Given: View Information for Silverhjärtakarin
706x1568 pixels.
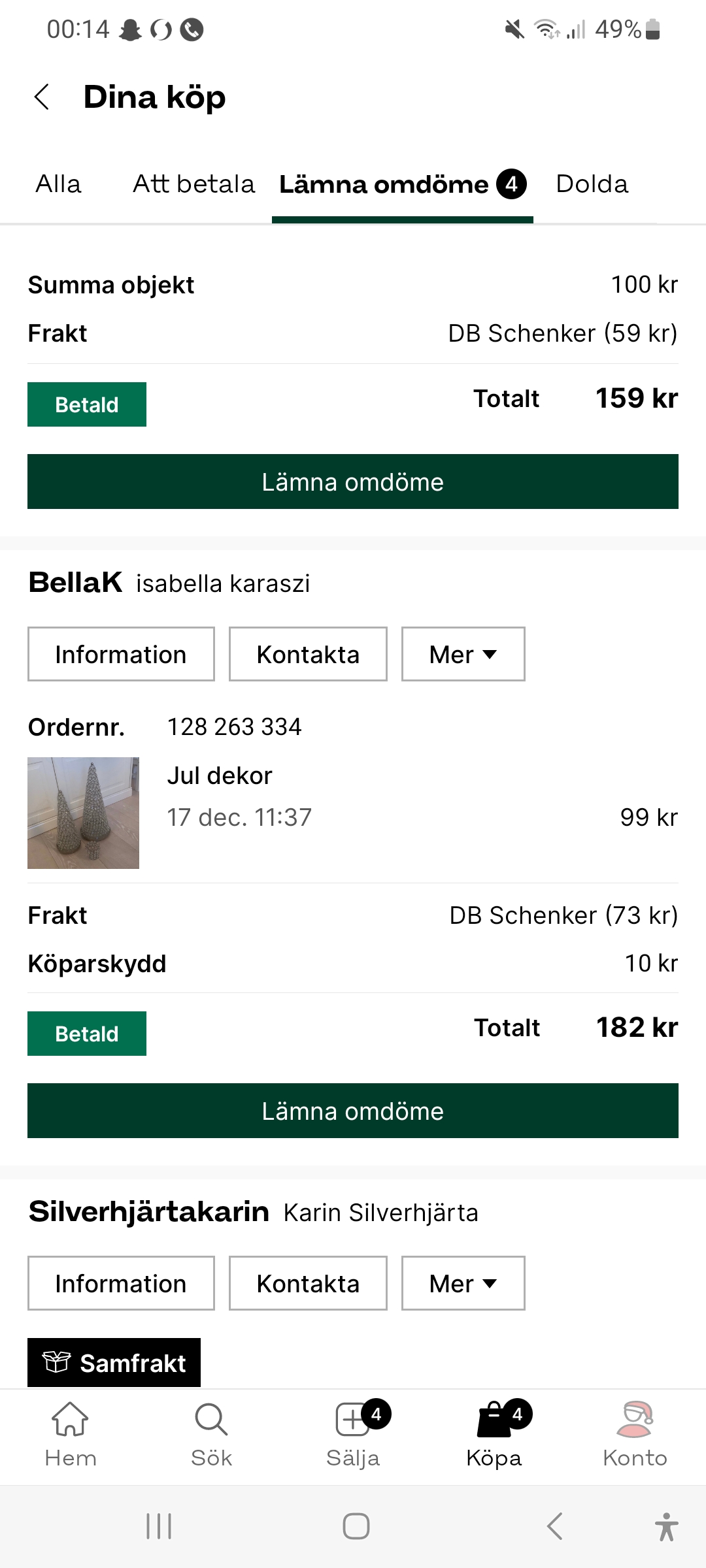Looking at the screenshot, I should tap(121, 1283).
